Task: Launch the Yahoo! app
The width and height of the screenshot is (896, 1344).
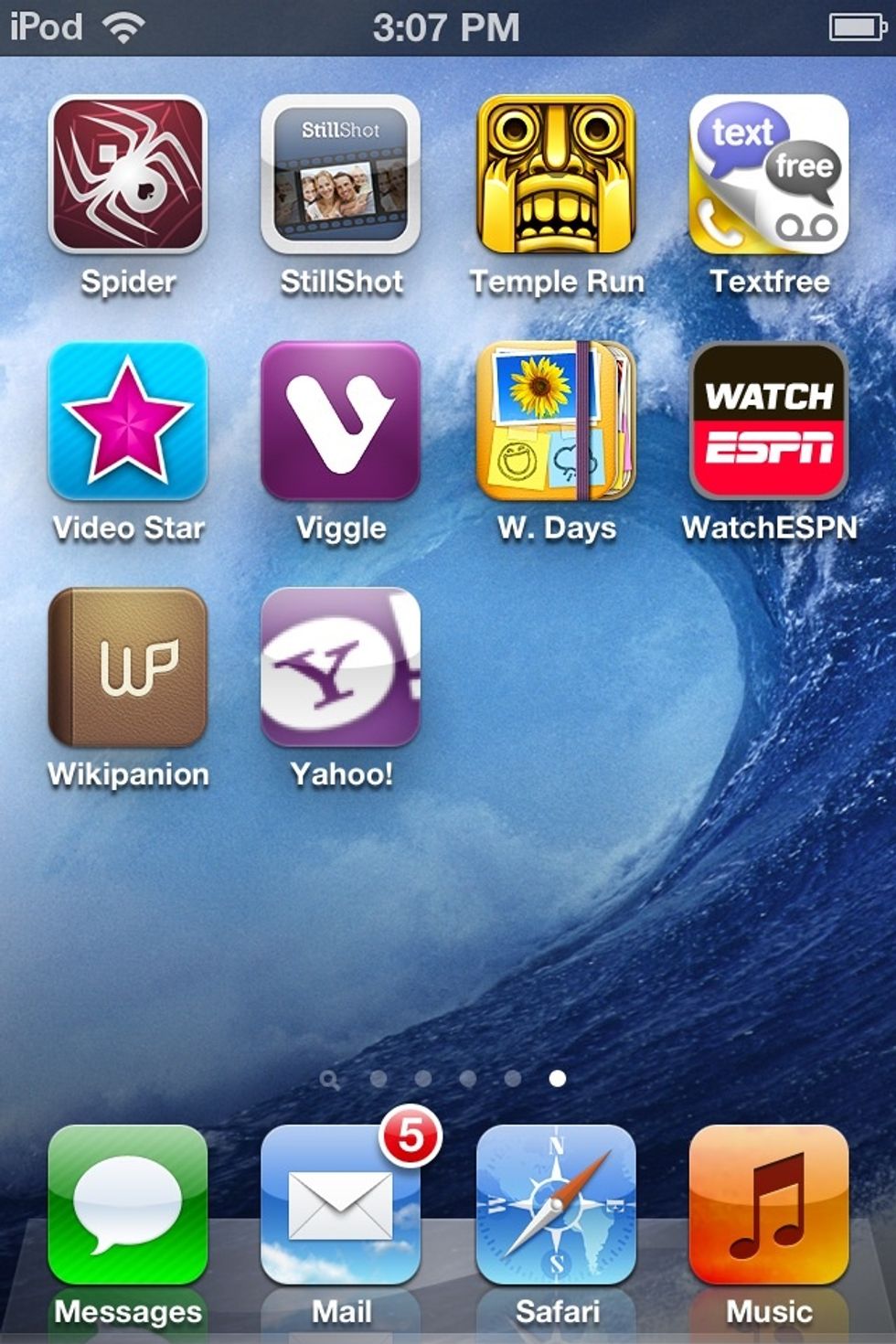Action: tap(341, 667)
